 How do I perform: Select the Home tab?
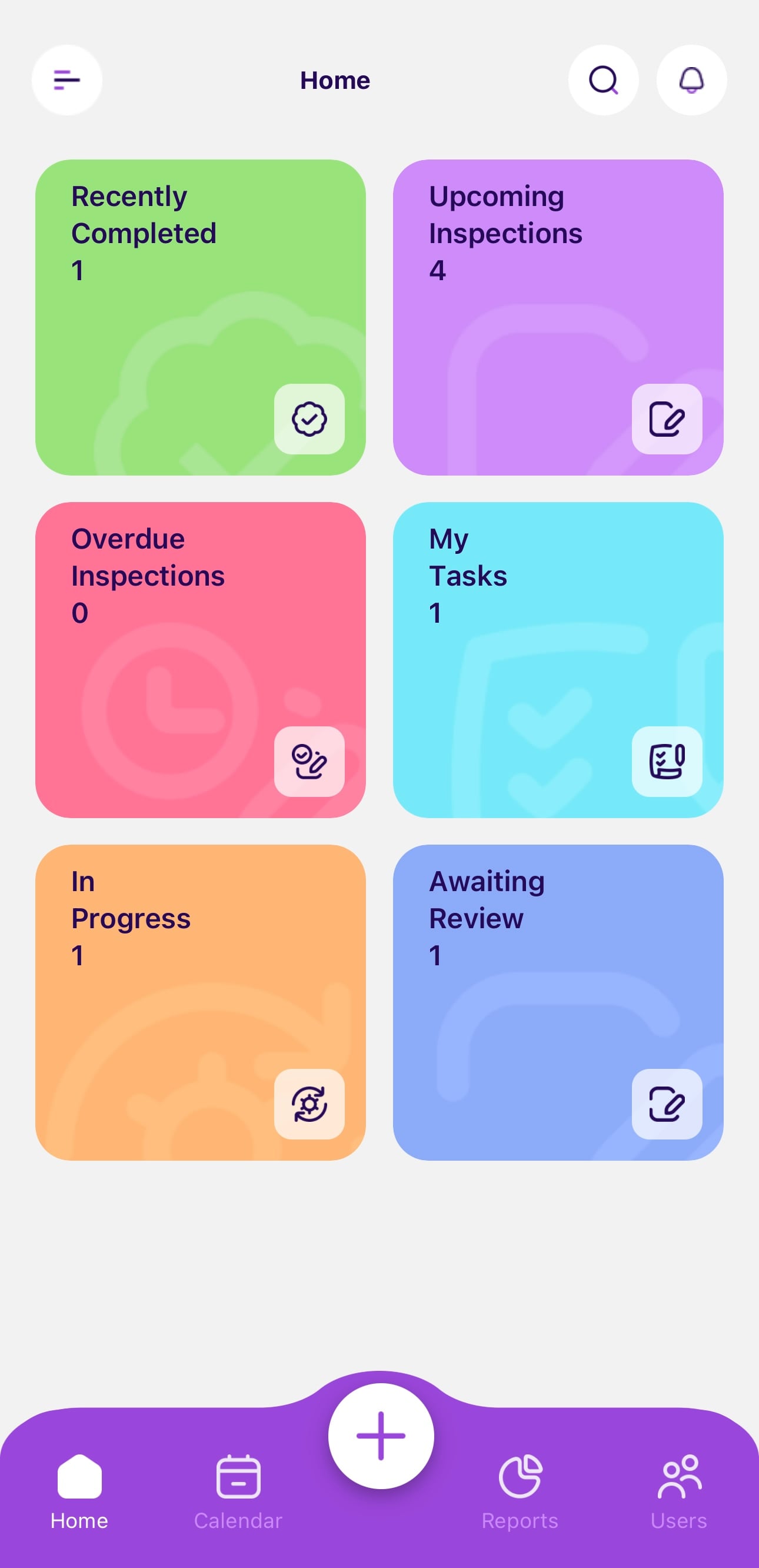[x=79, y=1492]
